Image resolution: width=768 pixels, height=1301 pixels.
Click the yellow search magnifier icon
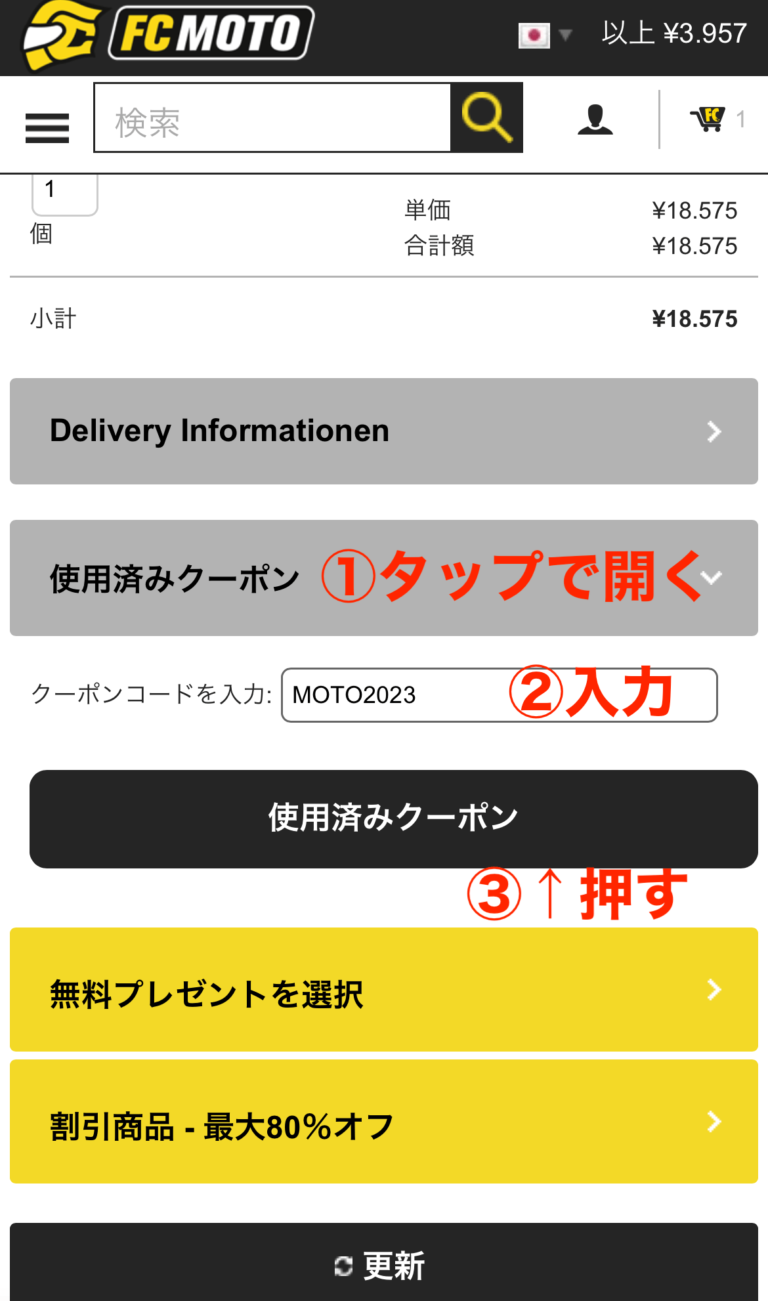[487, 117]
